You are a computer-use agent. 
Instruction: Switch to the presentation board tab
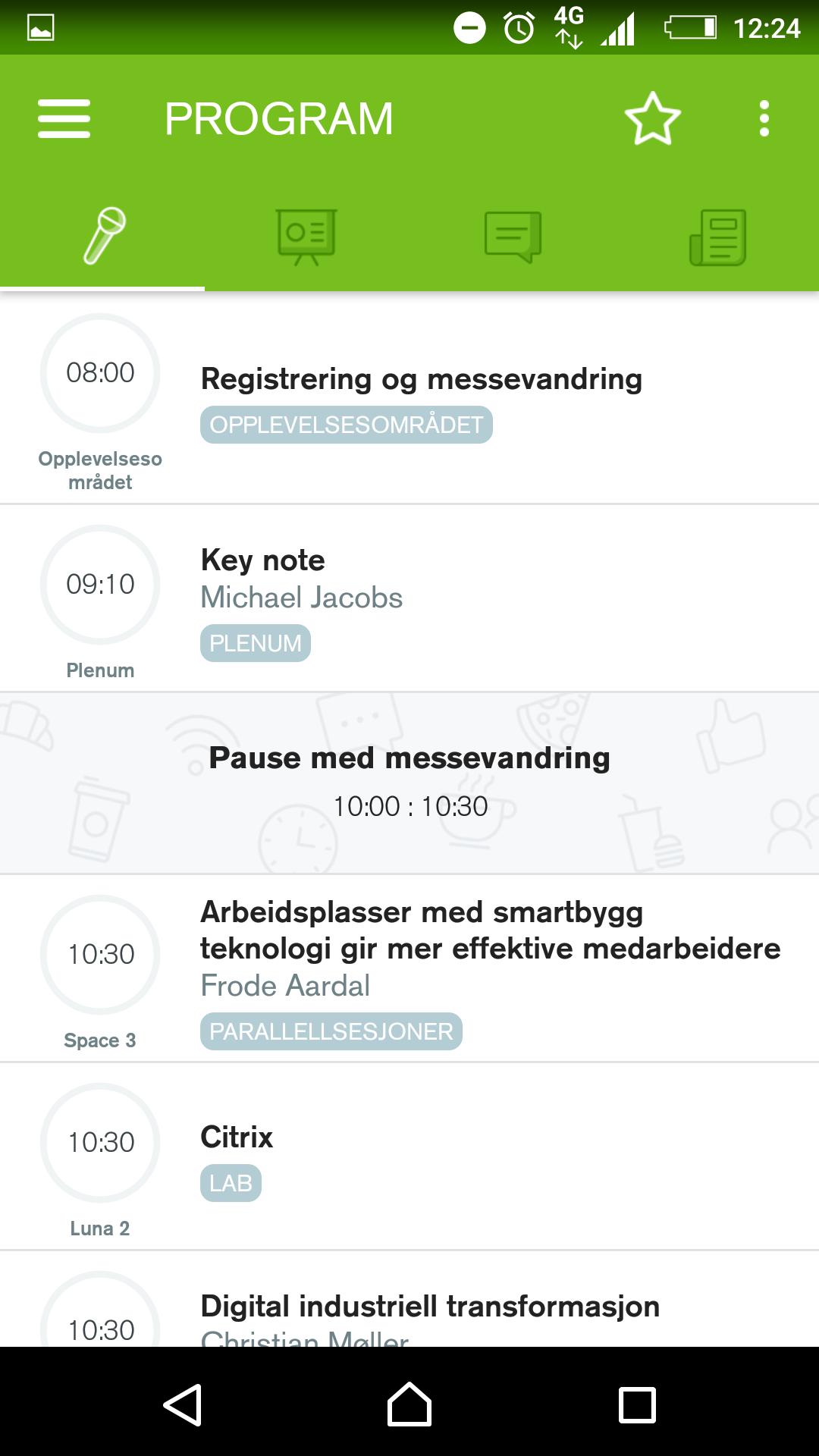tap(306, 236)
